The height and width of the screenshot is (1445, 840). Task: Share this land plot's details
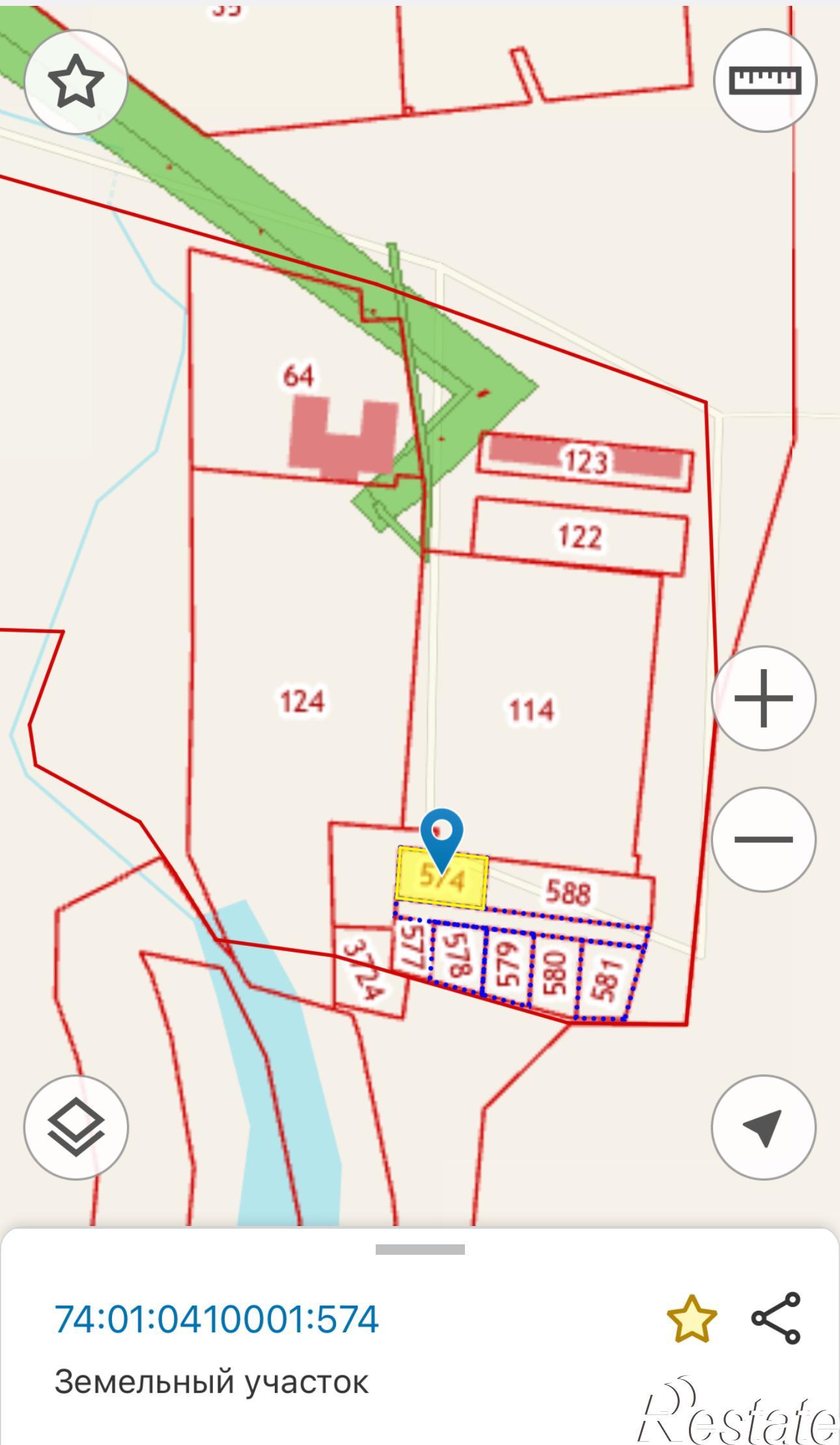(776, 1319)
